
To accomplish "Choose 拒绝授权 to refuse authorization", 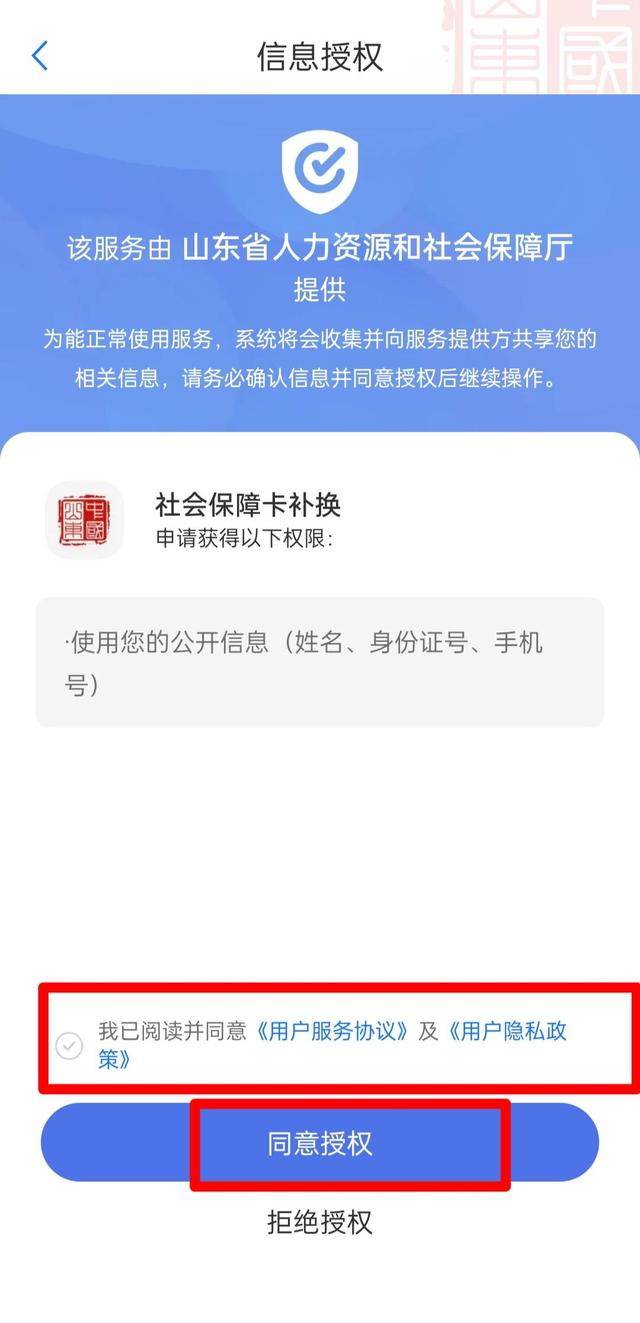I will click(x=320, y=1222).
